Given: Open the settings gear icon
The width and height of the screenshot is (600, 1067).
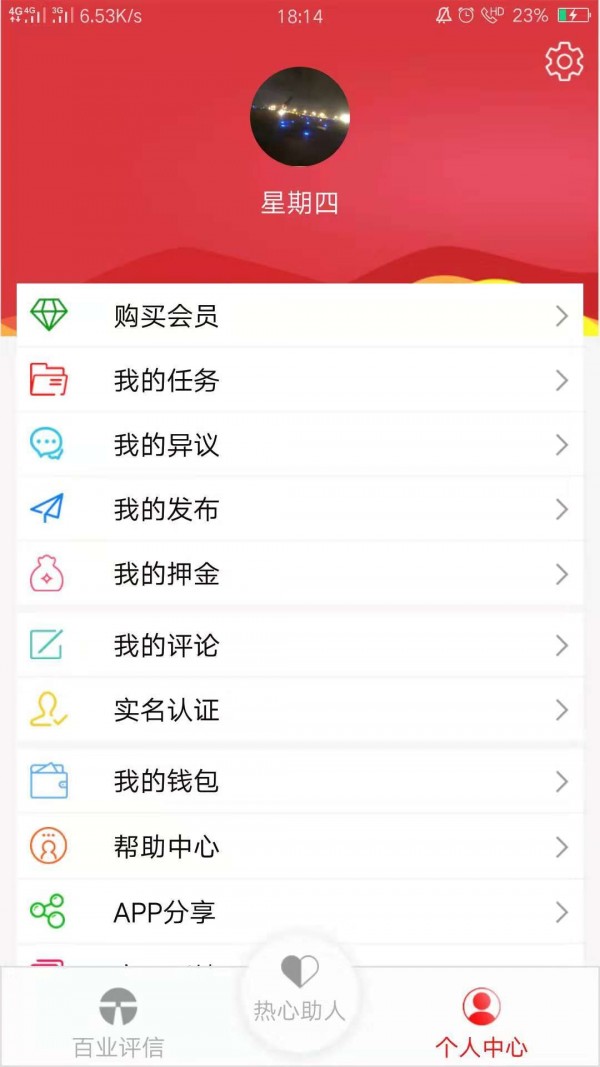Looking at the screenshot, I should pyautogui.click(x=564, y=62).
